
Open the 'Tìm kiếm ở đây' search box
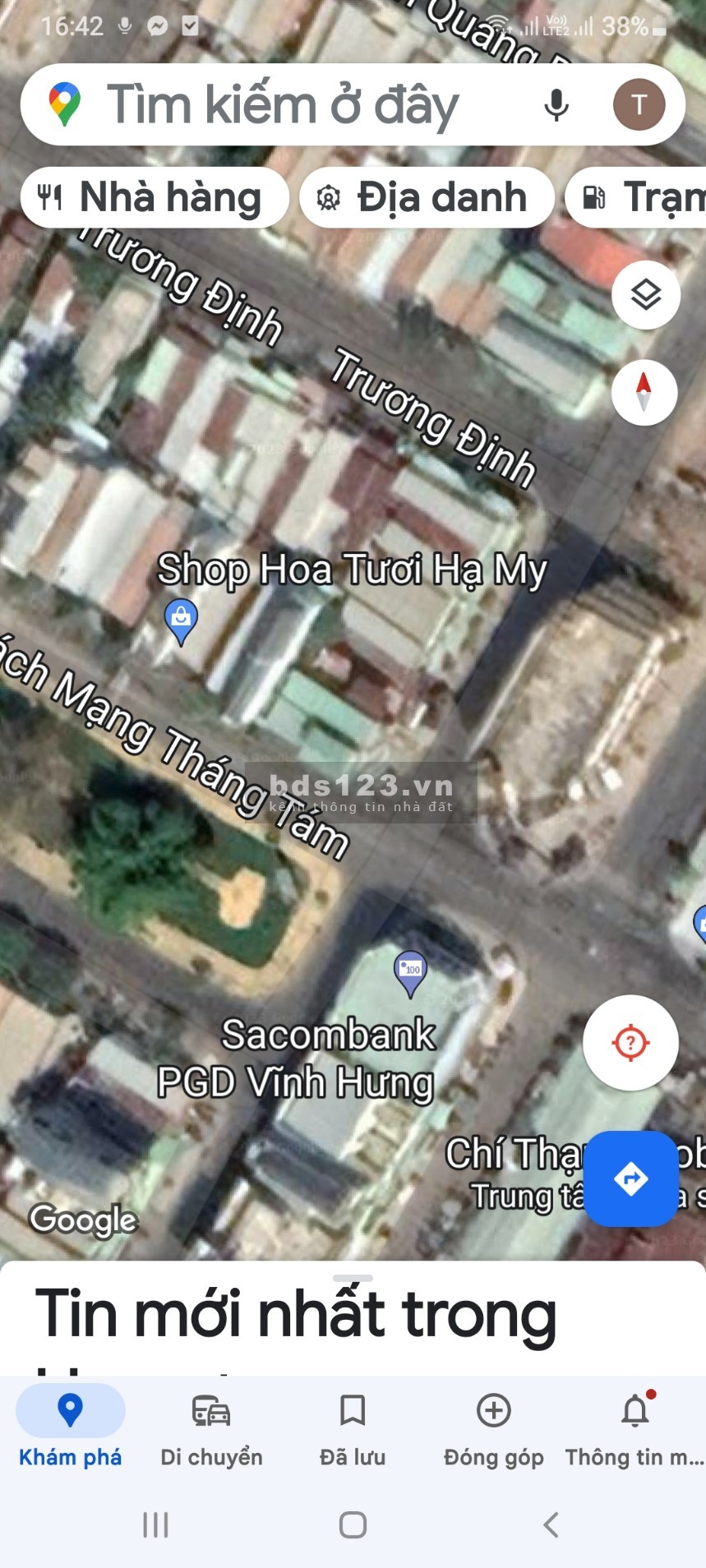tap(284, 105)
